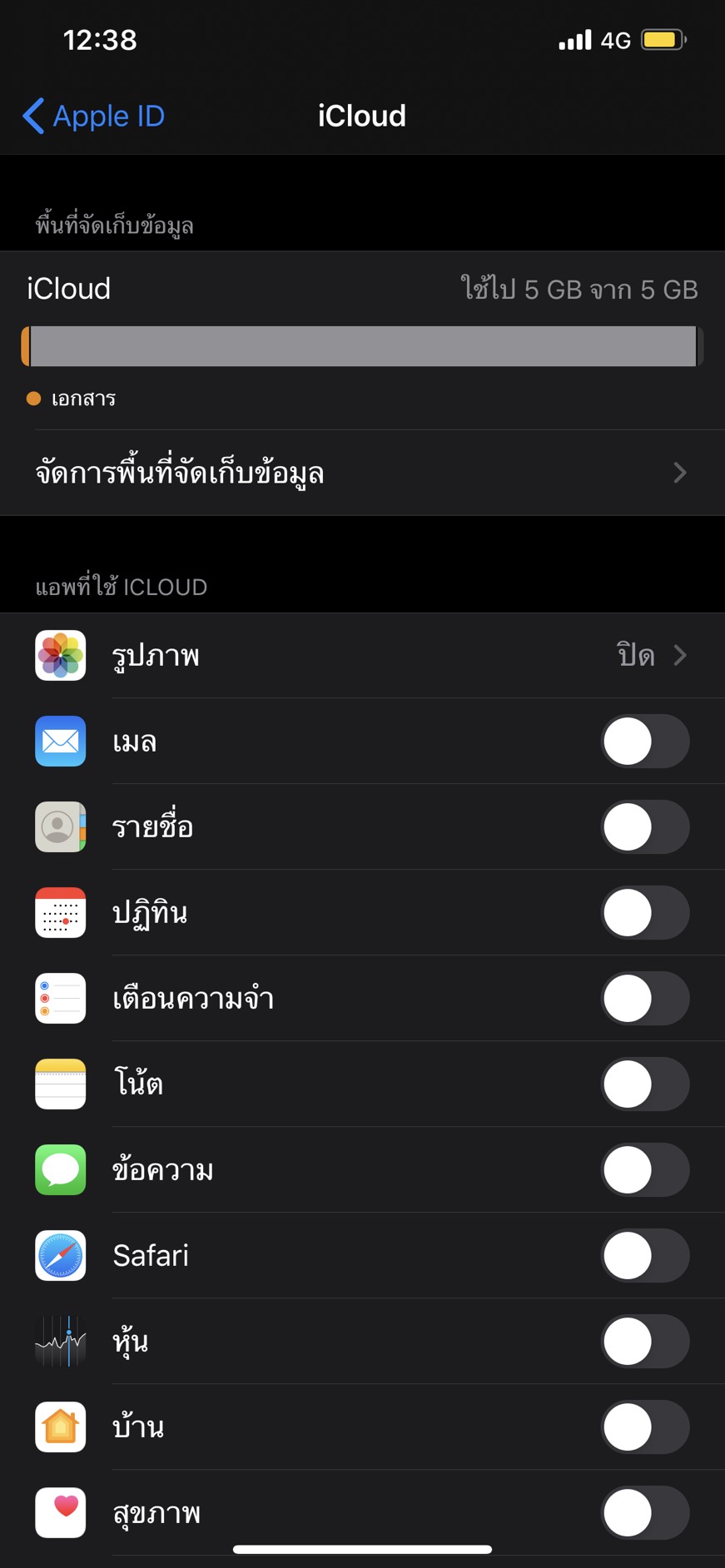725x1568 pixels.
Task: Turn on the ปฏิทิน switch
Action: click(x=644, y=913)
